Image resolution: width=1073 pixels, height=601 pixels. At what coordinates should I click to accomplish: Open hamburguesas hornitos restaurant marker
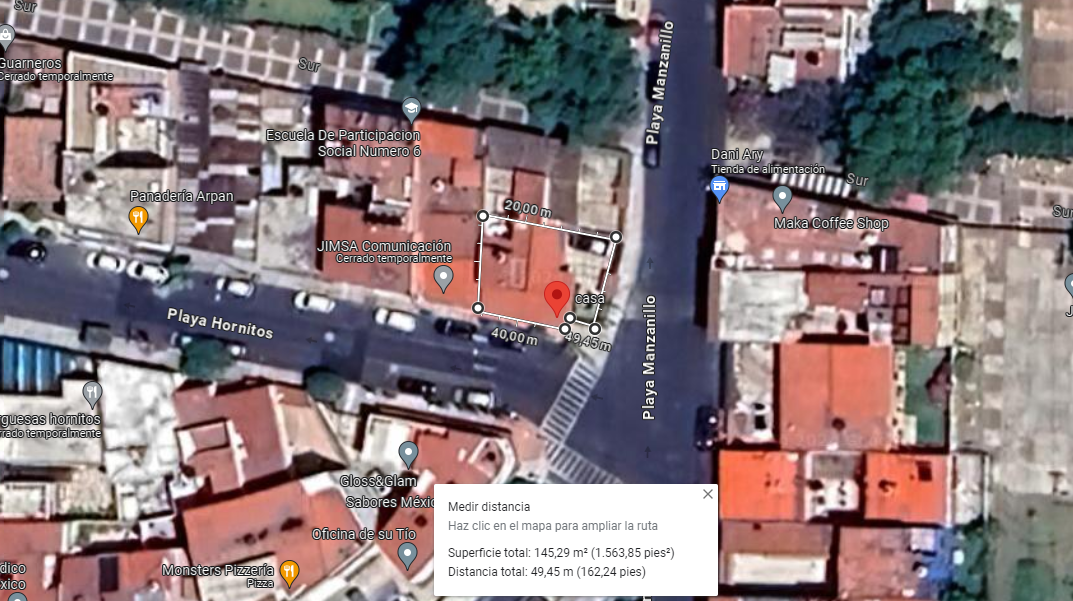click(92, 392)
